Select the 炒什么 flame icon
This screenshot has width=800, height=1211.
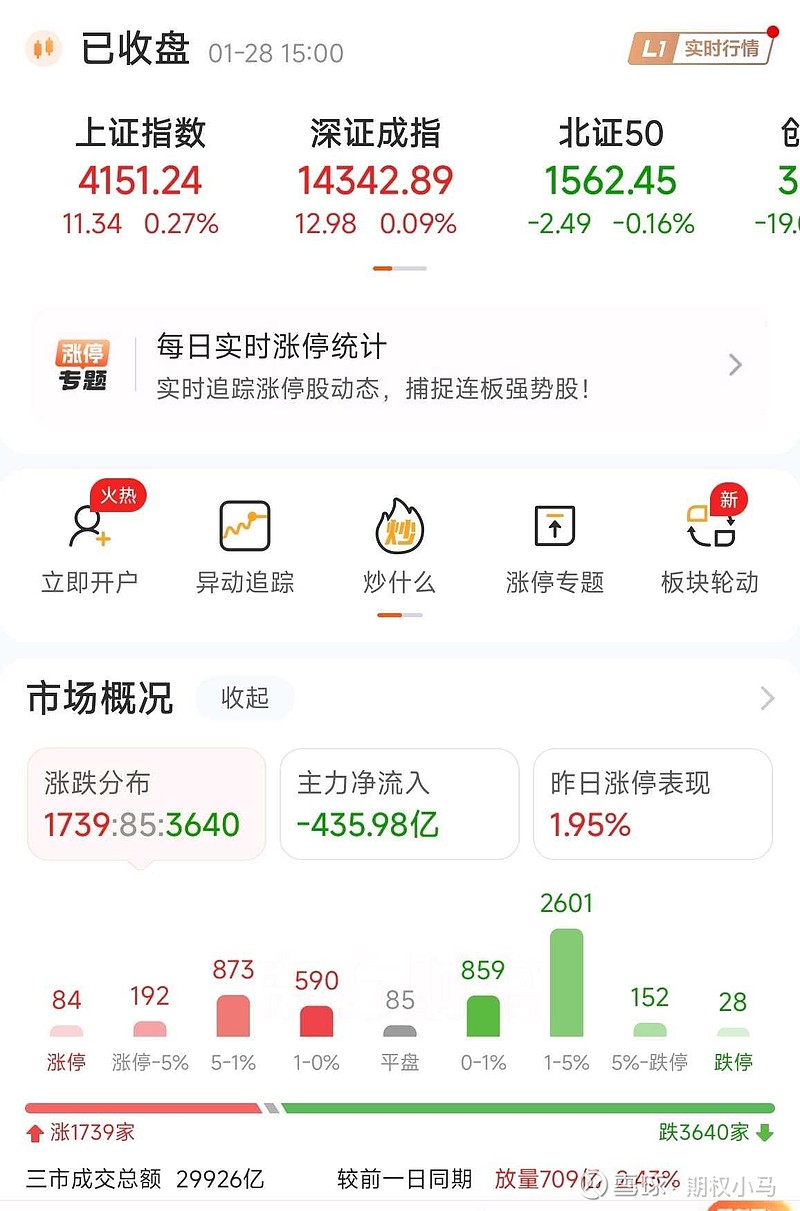click(x=399, y=524)
